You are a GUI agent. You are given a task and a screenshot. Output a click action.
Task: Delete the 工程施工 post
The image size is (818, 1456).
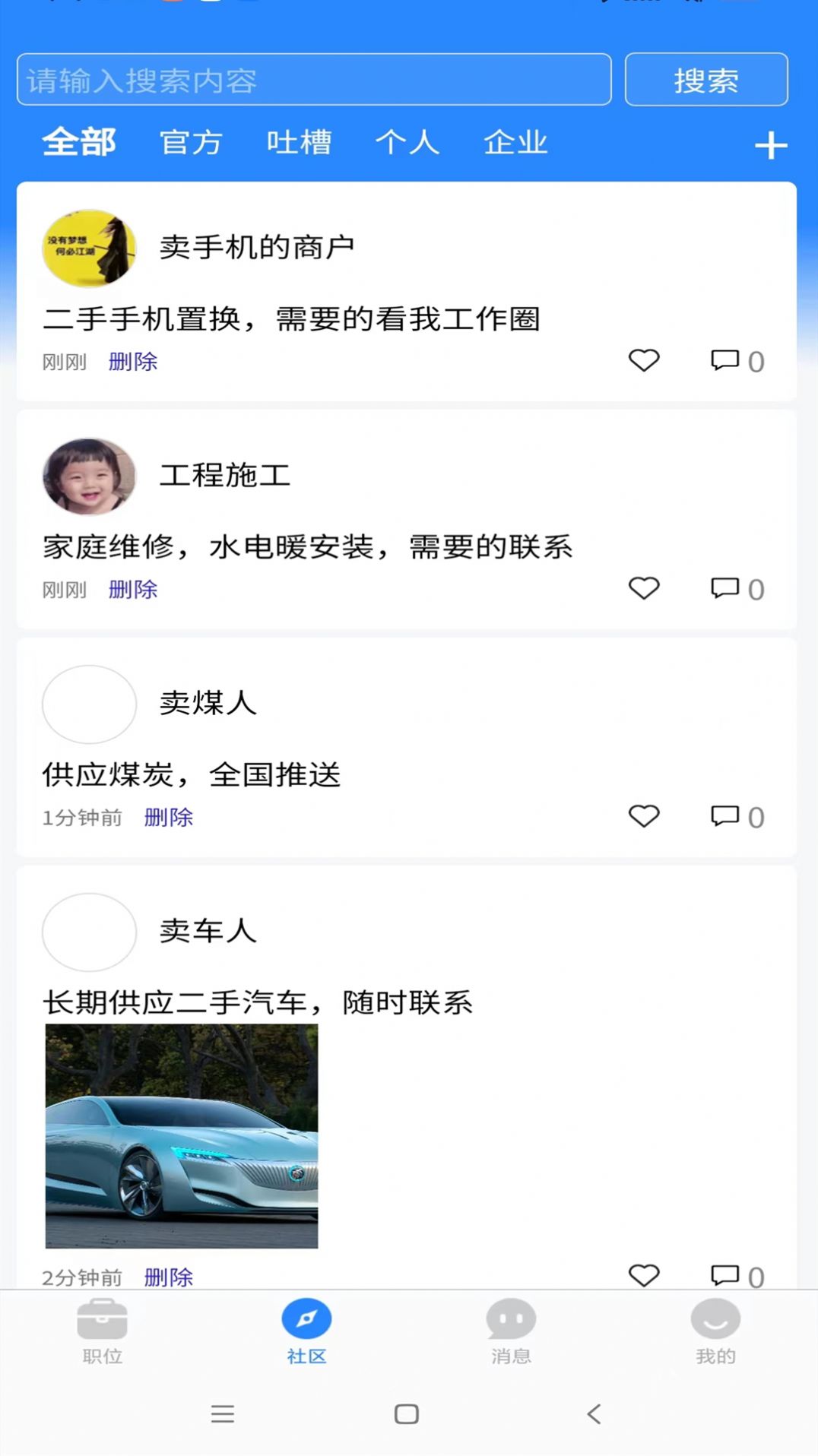pos(133,590)
